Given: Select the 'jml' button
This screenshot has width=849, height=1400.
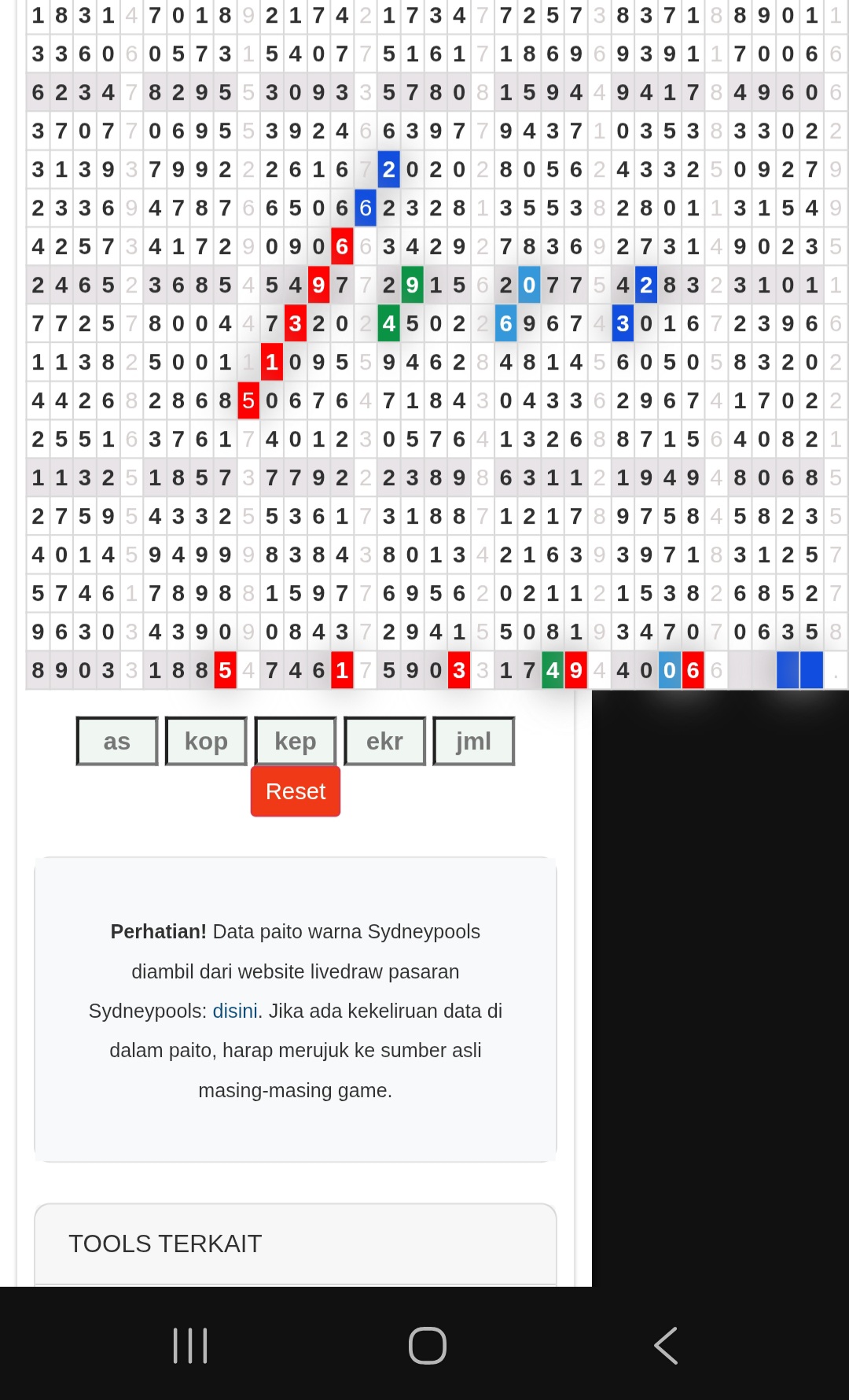Looking at the screenshot, I should coord(473,741).
